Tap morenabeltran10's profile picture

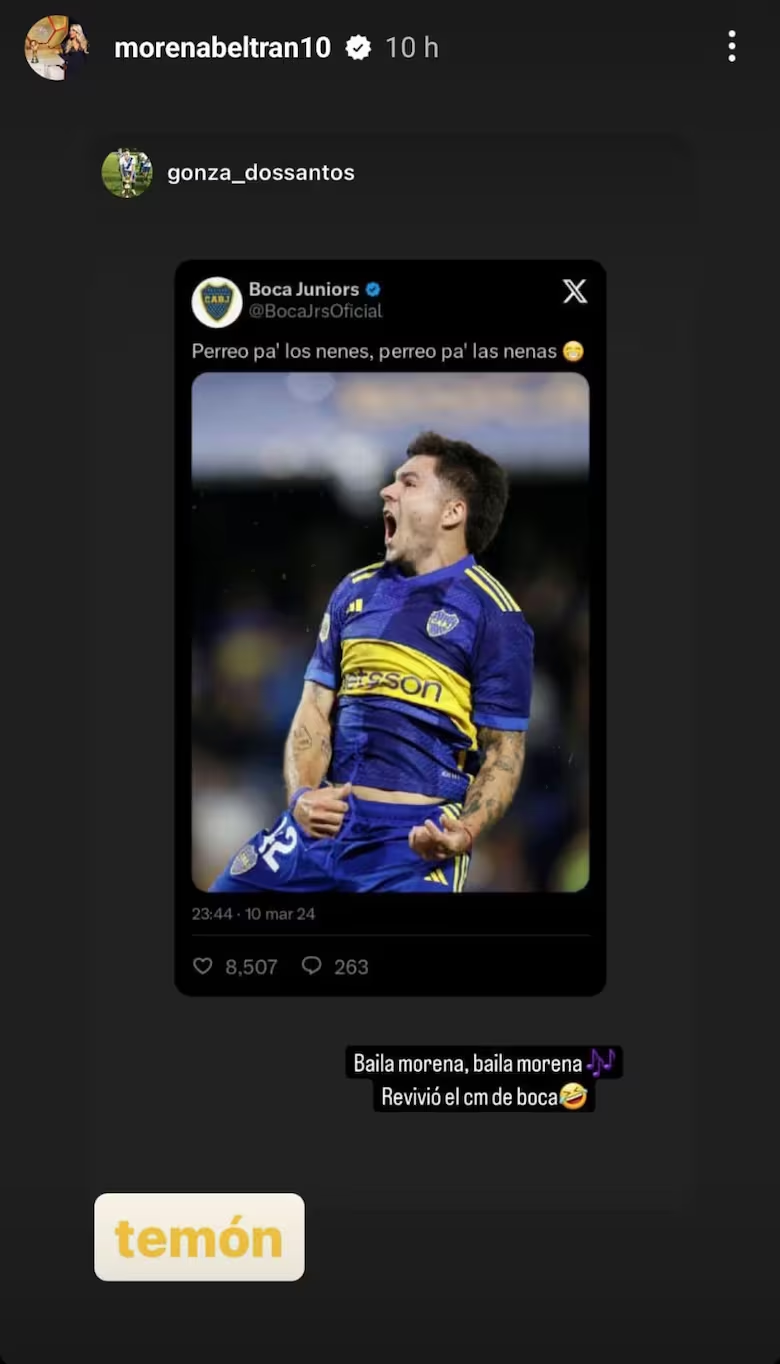click(56, 47)
